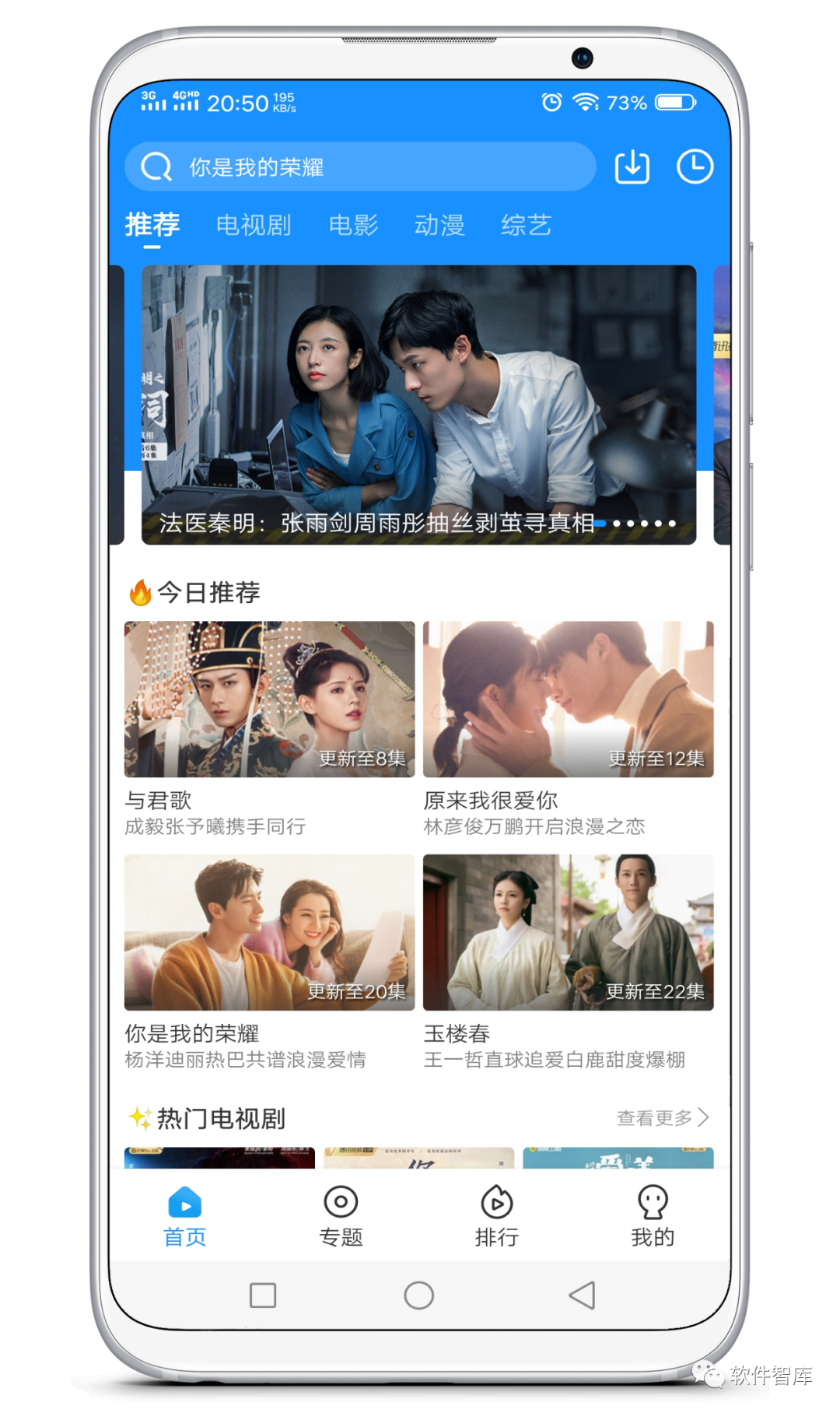Image resolution: width=840 pixels, height=1413 pixels.
Task: Tap the system home button
Action: pos(418,1296)
